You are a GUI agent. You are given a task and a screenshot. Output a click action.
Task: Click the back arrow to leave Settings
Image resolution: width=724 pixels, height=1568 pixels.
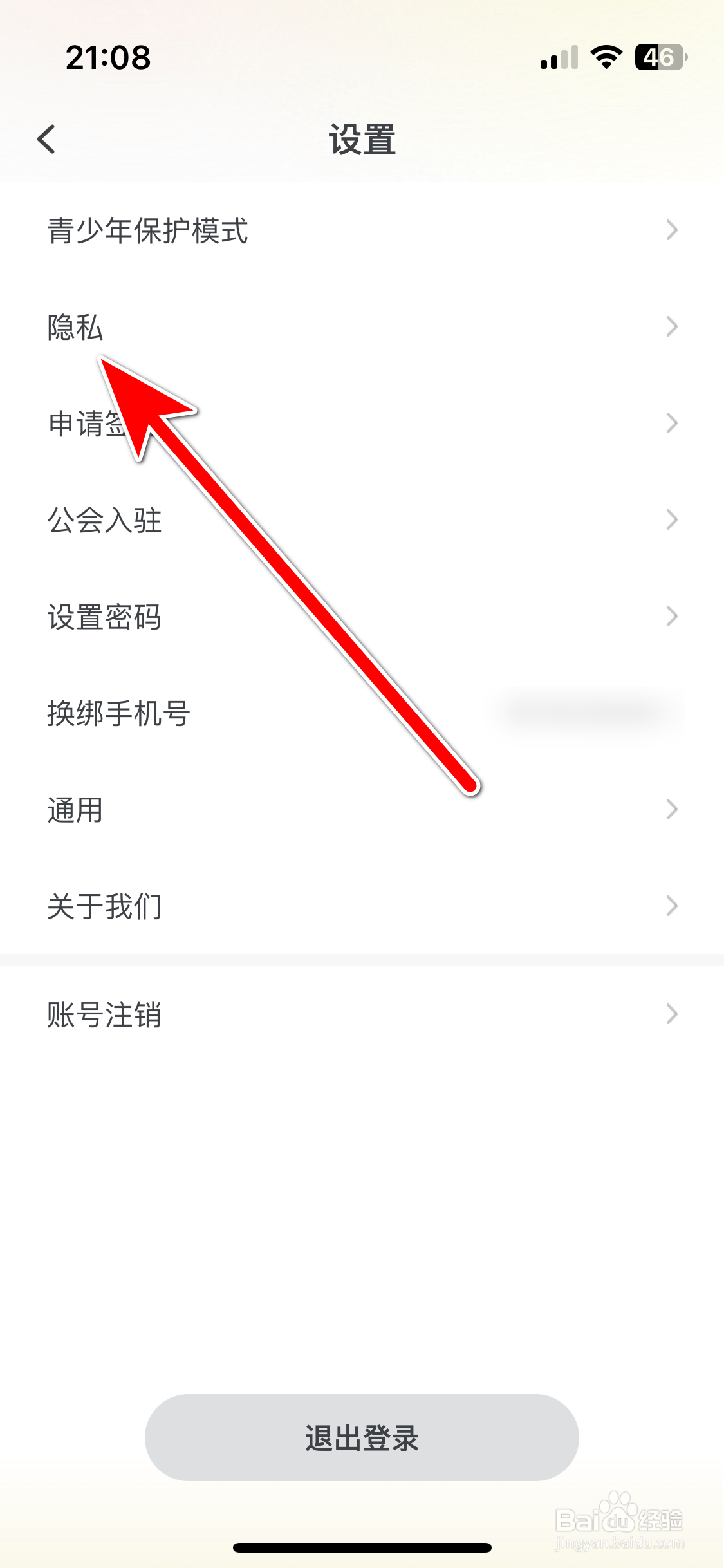(47, 138)
